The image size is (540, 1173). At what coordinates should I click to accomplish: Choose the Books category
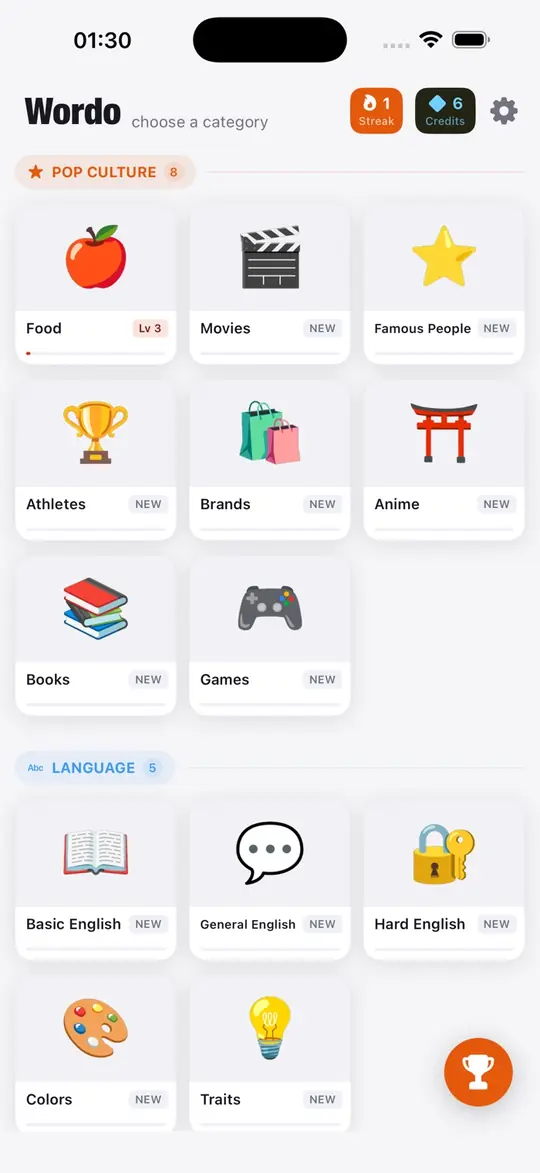96,637
